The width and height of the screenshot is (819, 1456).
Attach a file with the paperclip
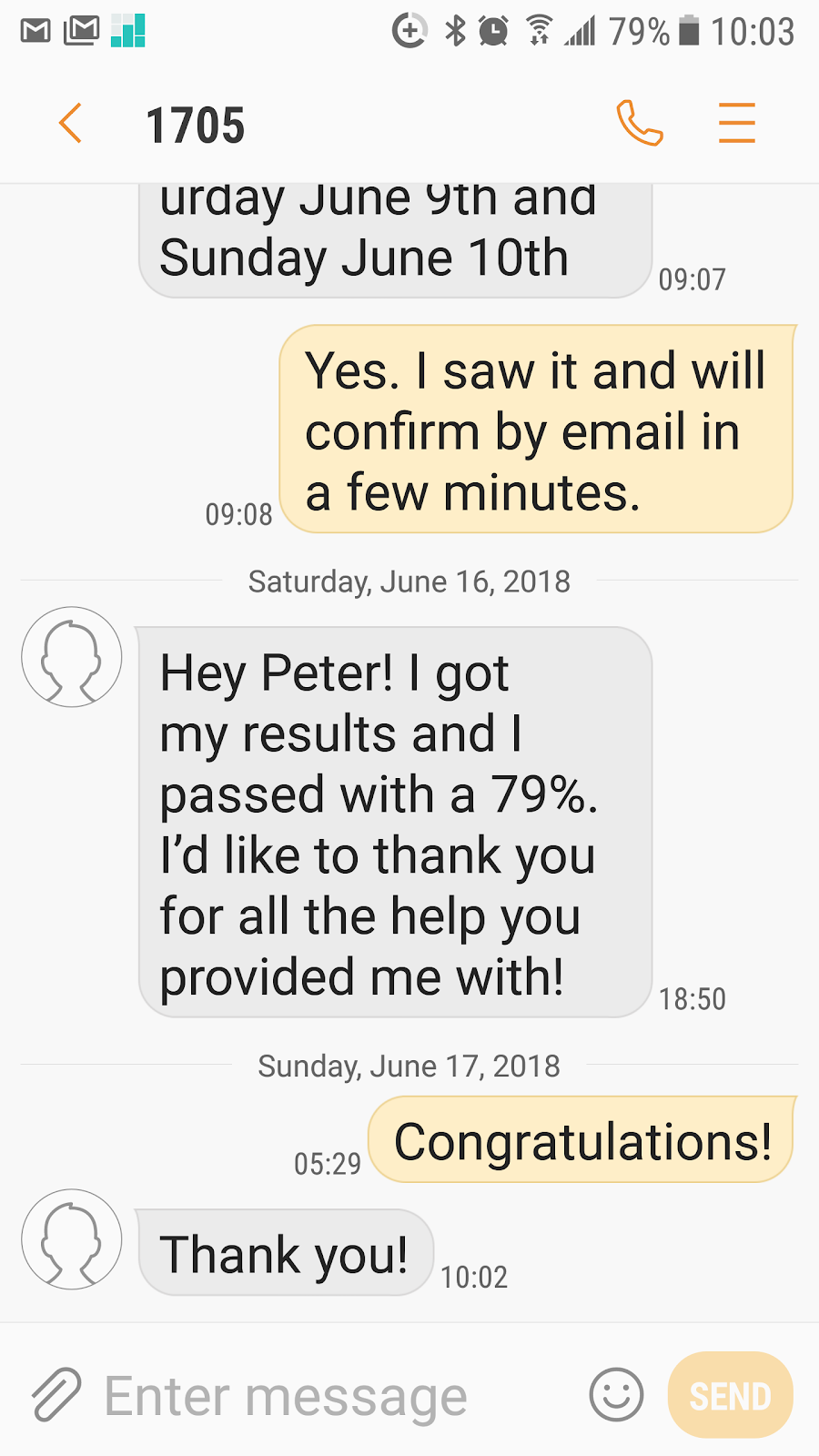click(x=56, y=1394)
